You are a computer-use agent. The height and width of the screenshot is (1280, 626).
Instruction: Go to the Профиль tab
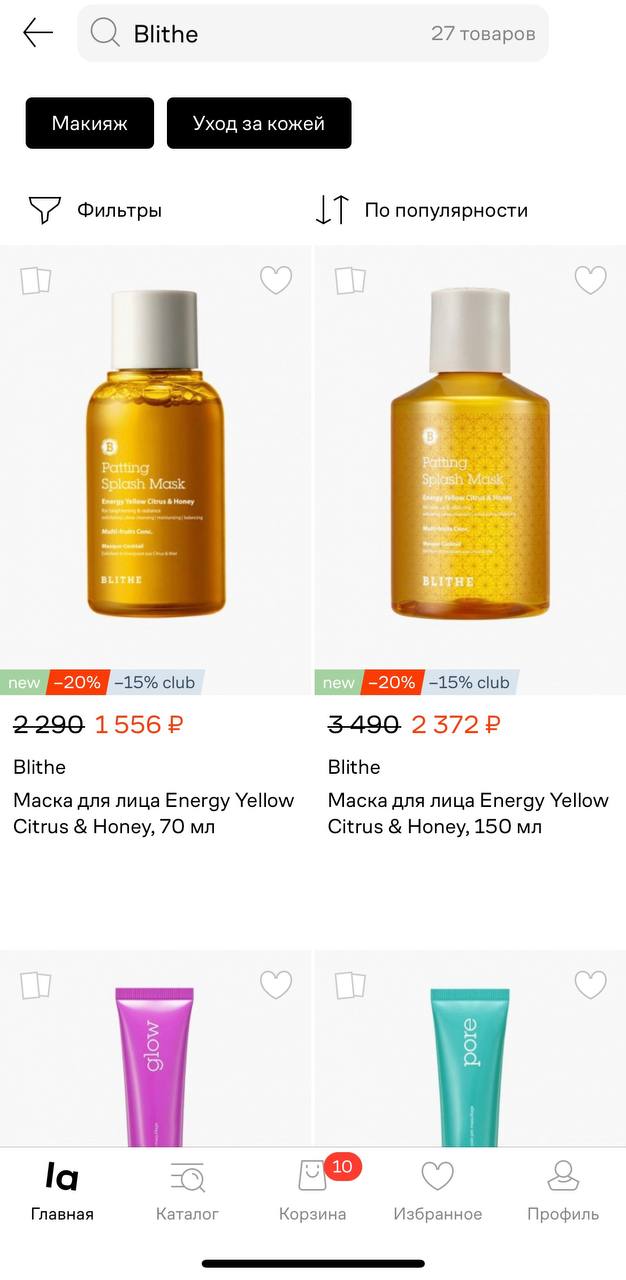[x=563, y=1192]
